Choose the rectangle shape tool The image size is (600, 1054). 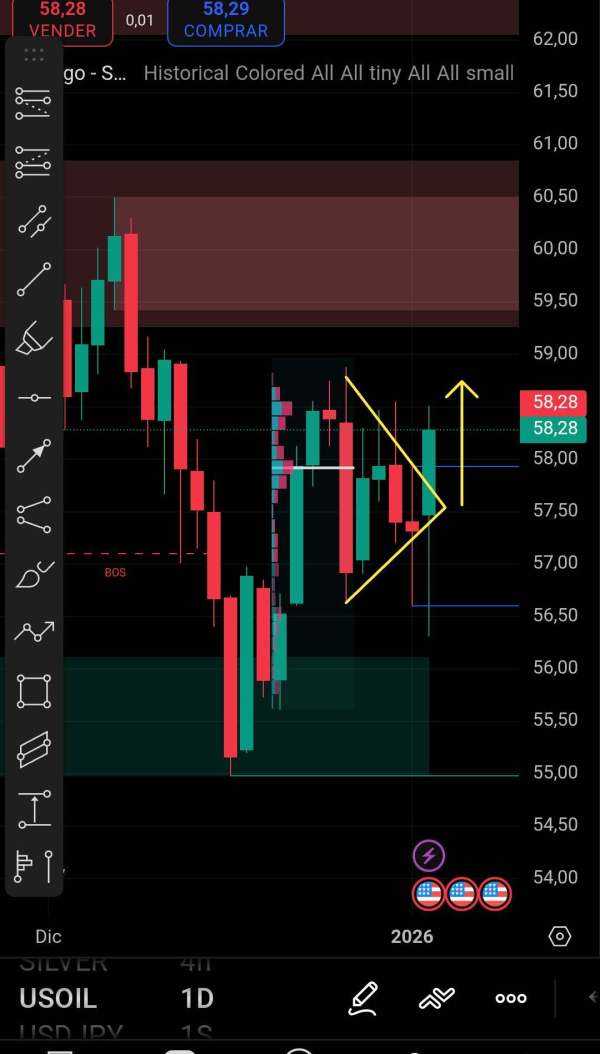[x=34, y=691]
